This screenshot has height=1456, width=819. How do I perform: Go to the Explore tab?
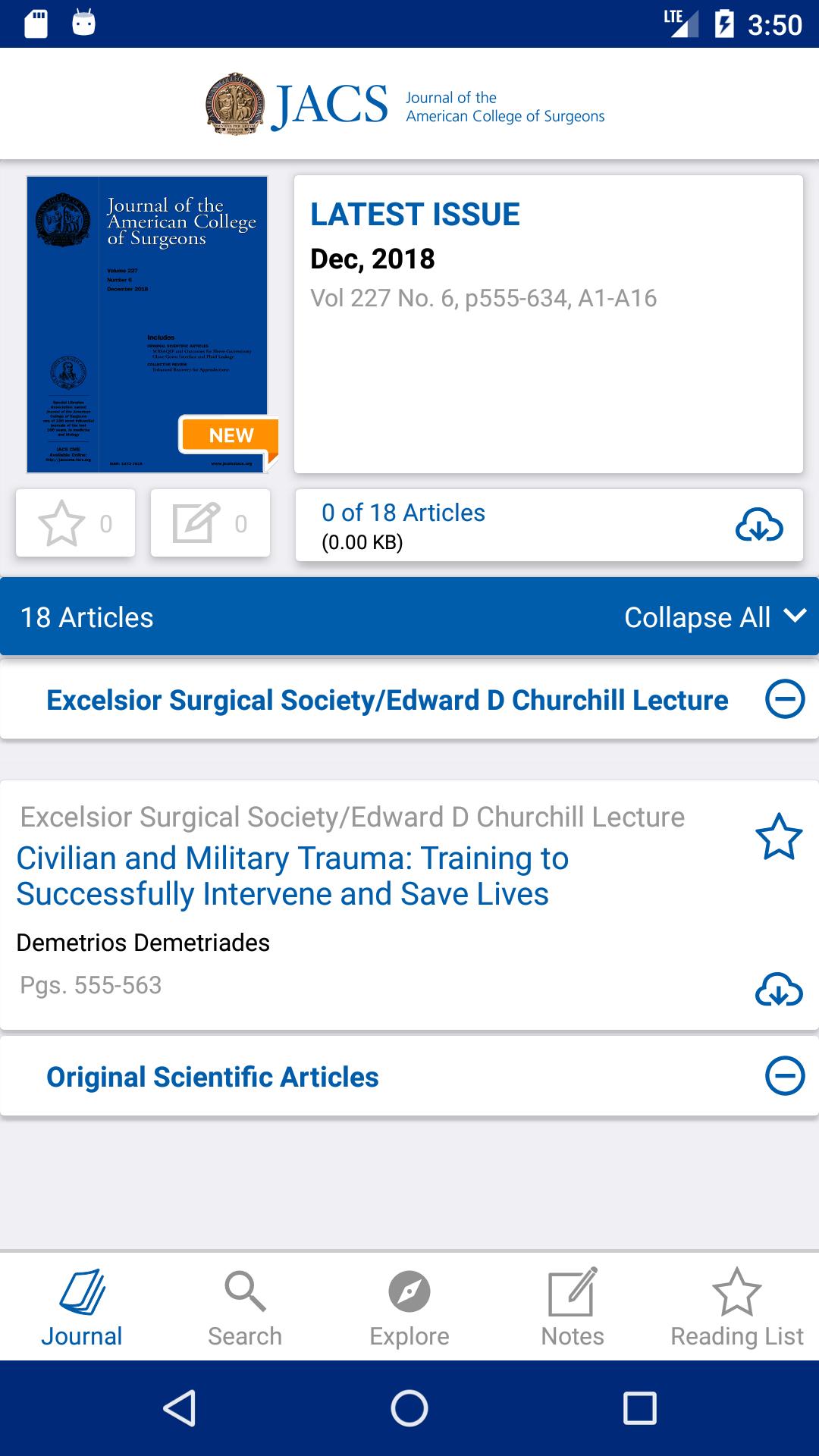(x=409, y=1307)
